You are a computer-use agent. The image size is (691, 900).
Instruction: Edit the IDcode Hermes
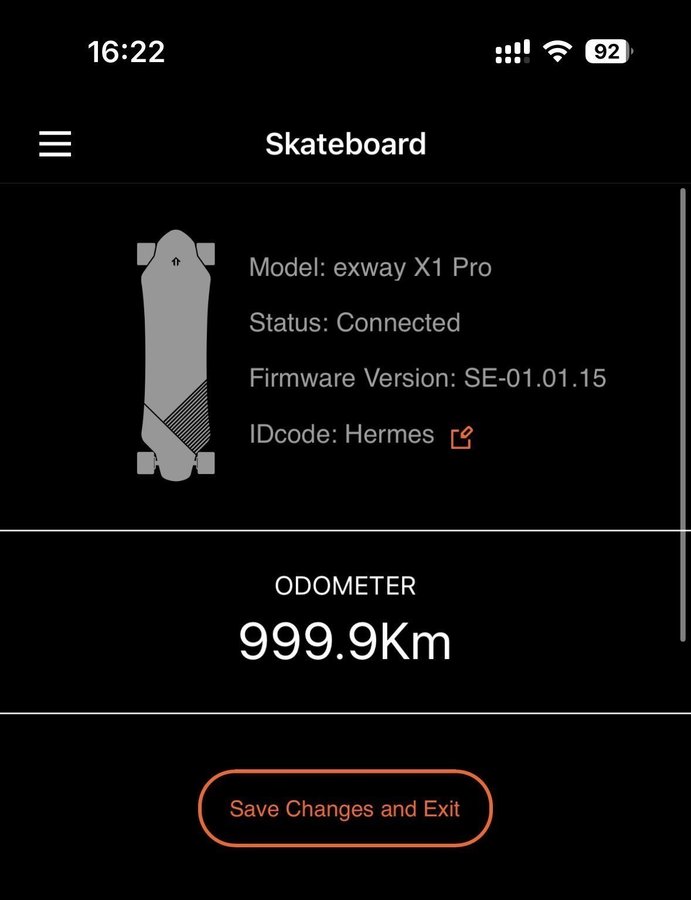pyautogui.click(x=461, y=436)
